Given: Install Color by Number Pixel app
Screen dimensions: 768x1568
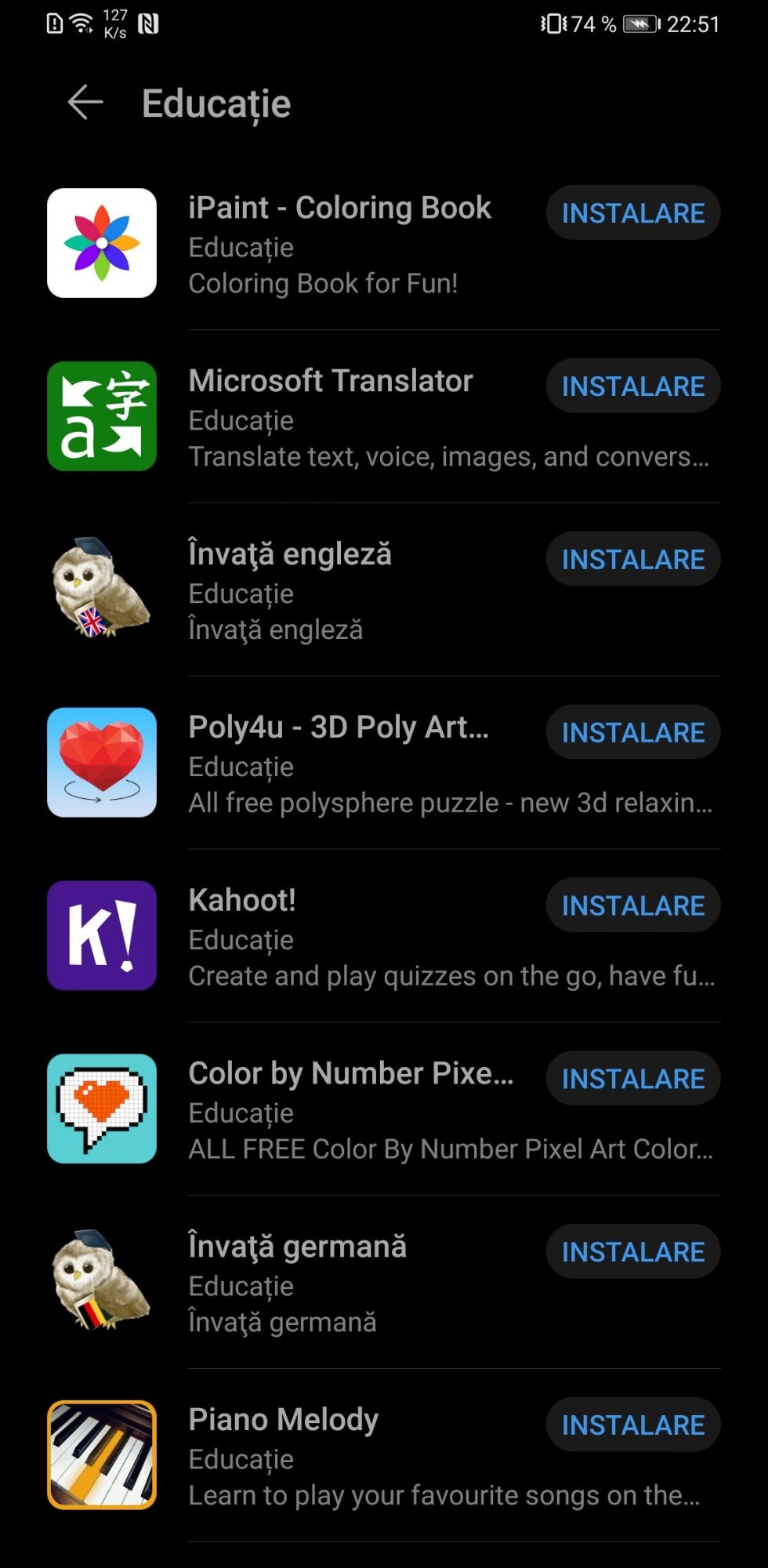Looking at the screenshot, I should [632, 1080].
